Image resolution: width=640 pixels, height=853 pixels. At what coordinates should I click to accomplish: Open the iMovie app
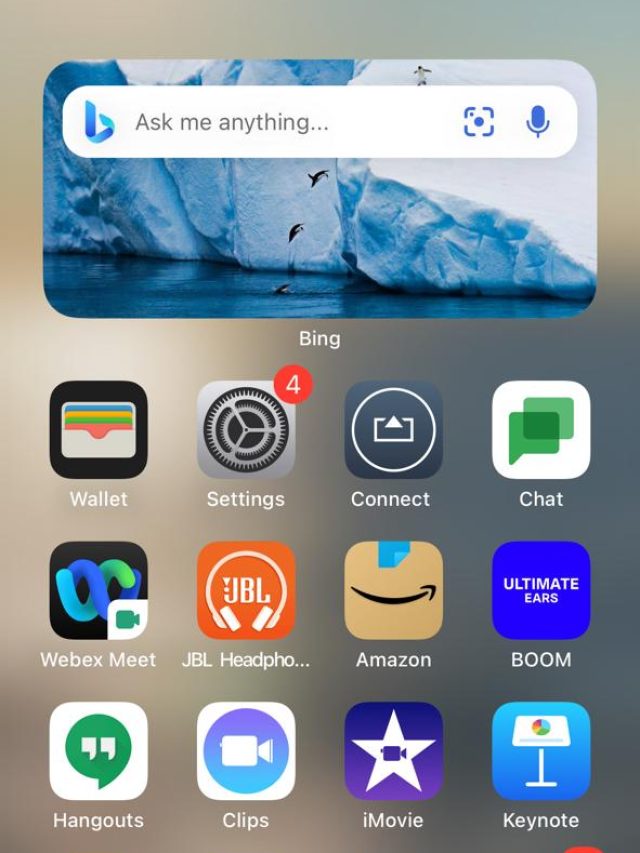pos(393,751)
